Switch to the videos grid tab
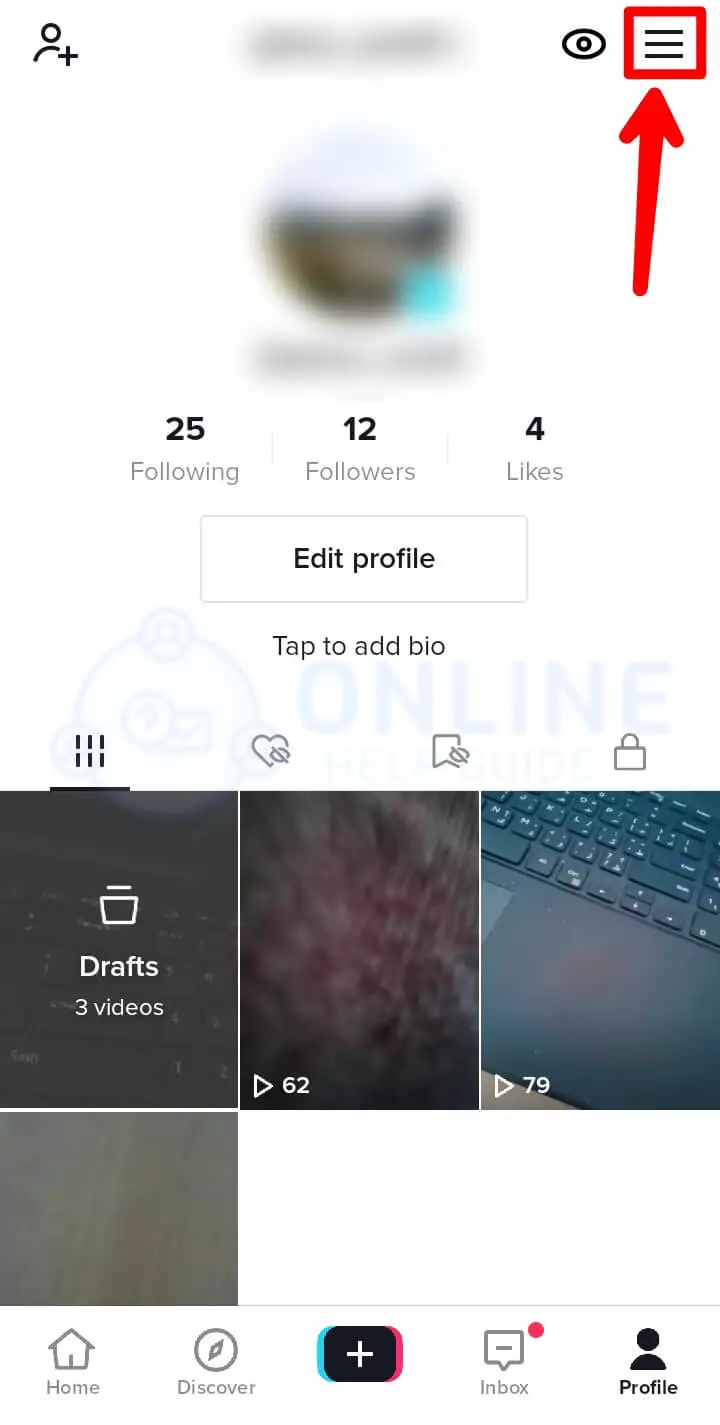Viewport: 720px width, 1425px height. (x=90, y=752)
